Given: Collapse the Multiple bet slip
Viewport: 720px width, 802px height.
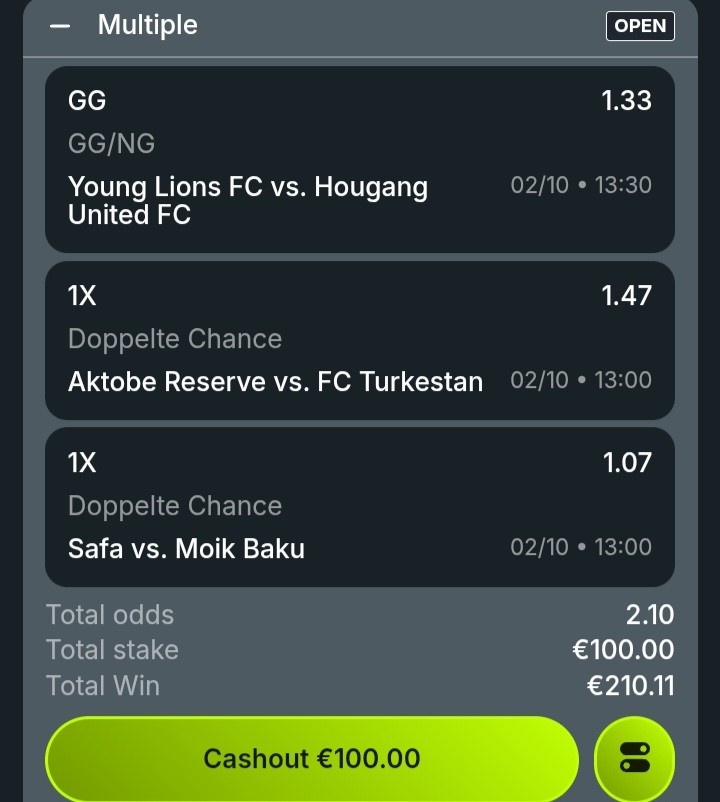Looking at the screenshot, I should (61, 26).
